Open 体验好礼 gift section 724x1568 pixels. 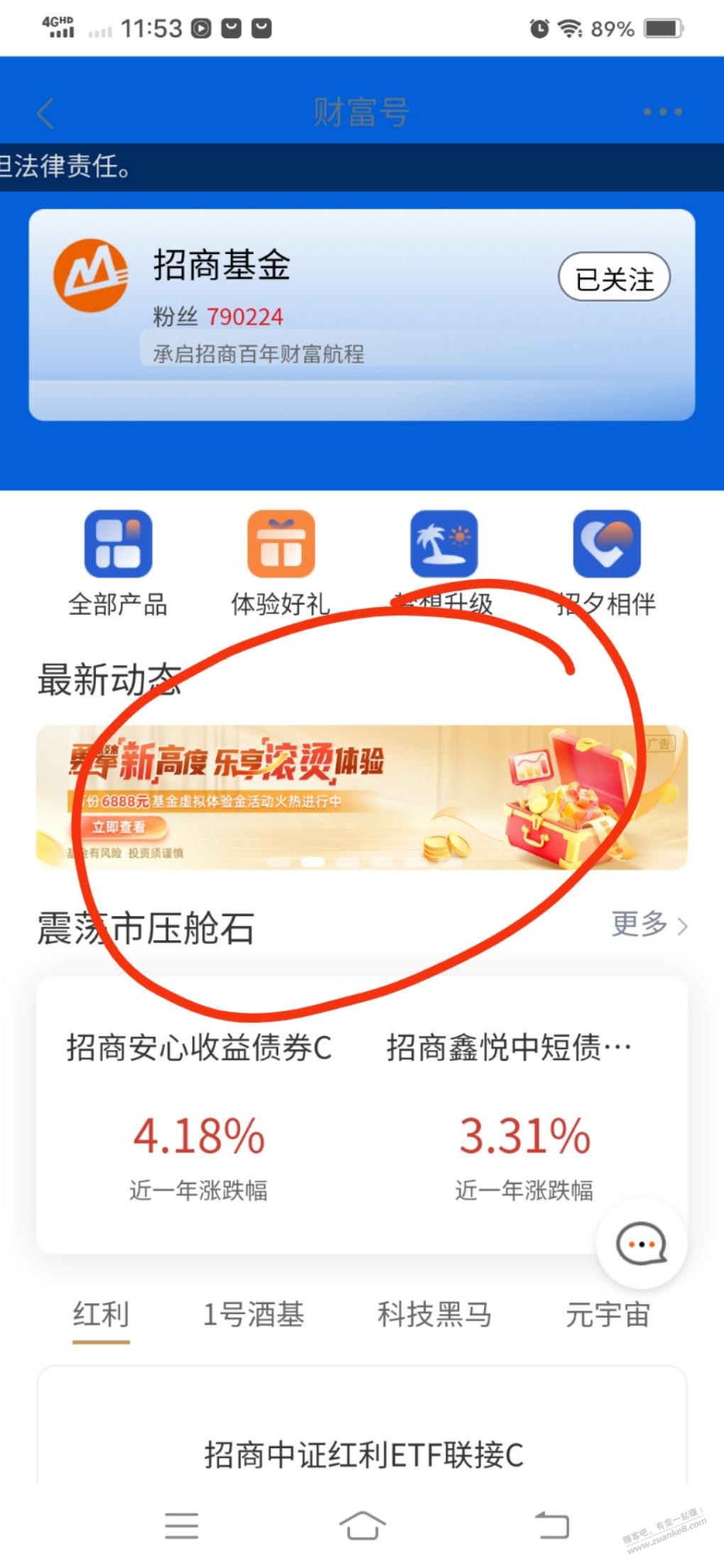280,563
